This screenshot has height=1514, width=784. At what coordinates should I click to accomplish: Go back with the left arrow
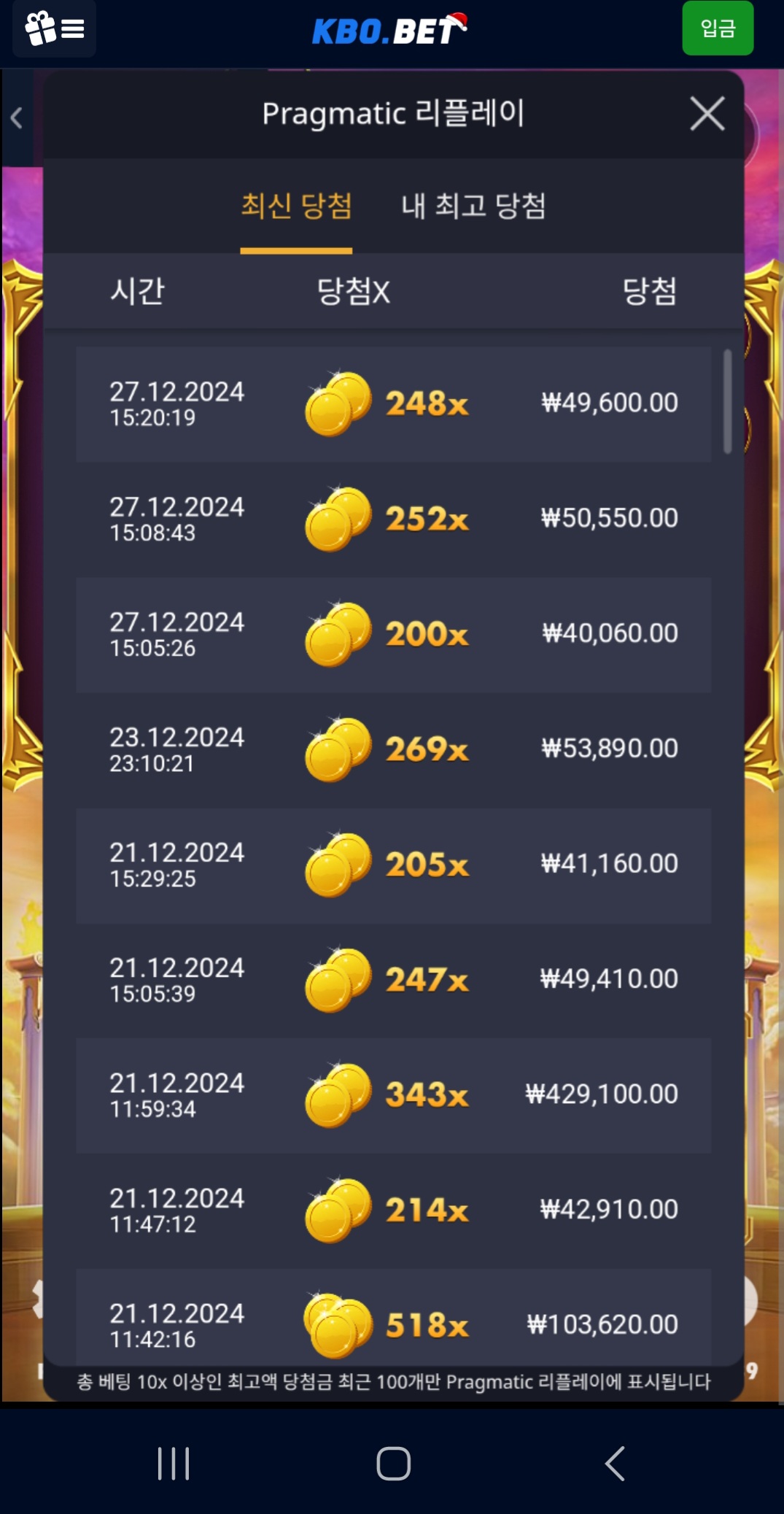coord(17,117)
